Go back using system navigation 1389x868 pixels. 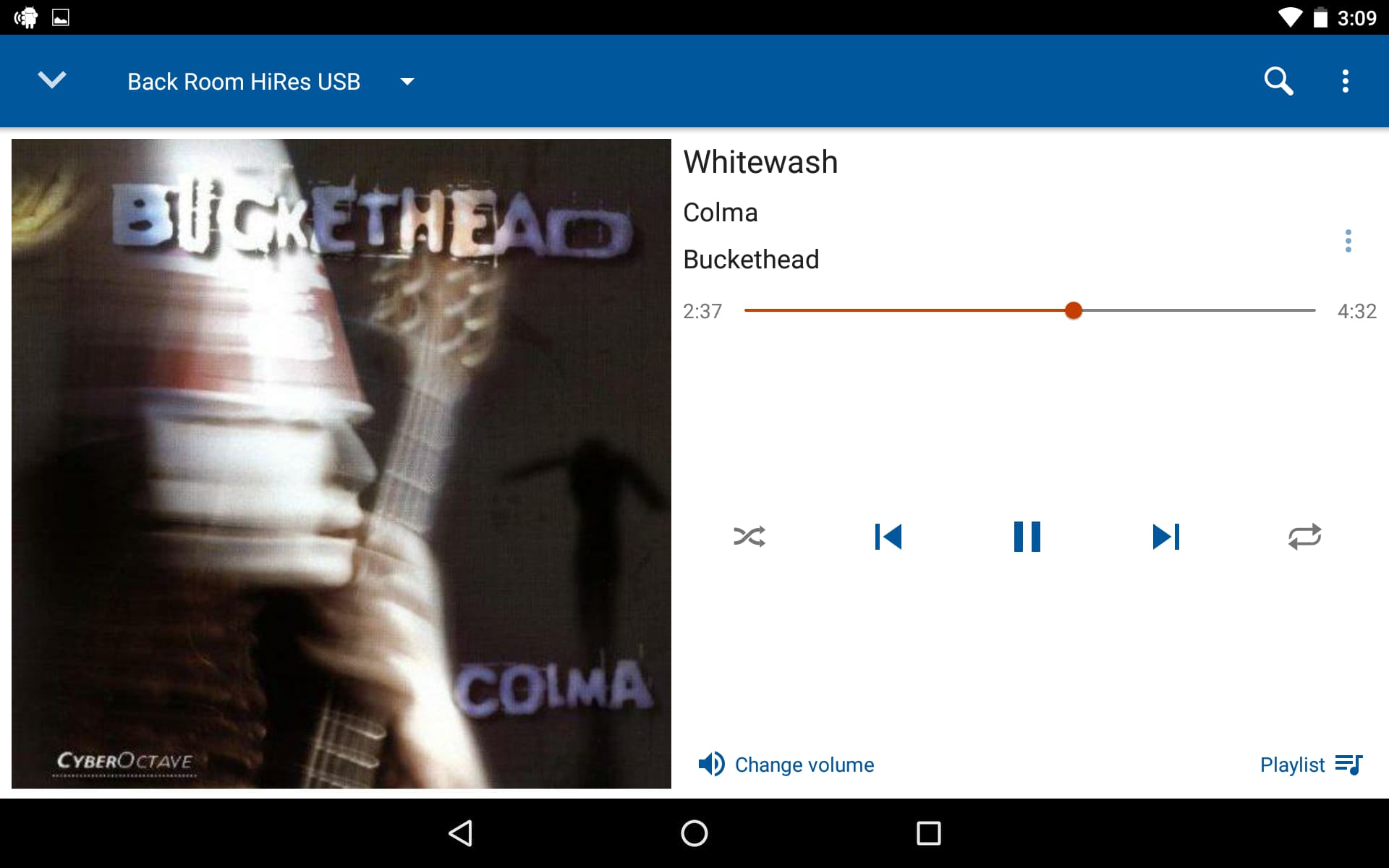pyautogui.click(x=461, y=833)
